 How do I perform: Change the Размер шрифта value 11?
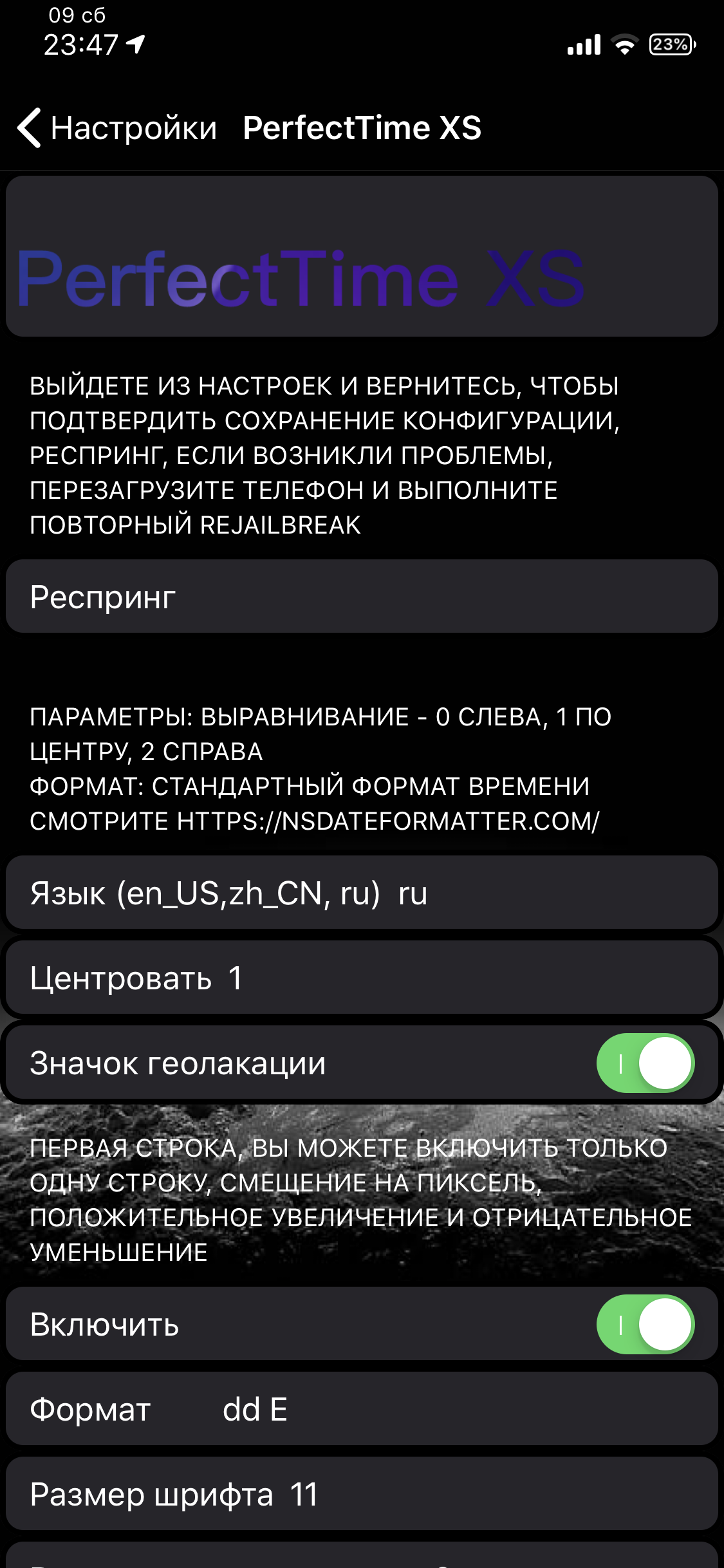pos(304,1495)
